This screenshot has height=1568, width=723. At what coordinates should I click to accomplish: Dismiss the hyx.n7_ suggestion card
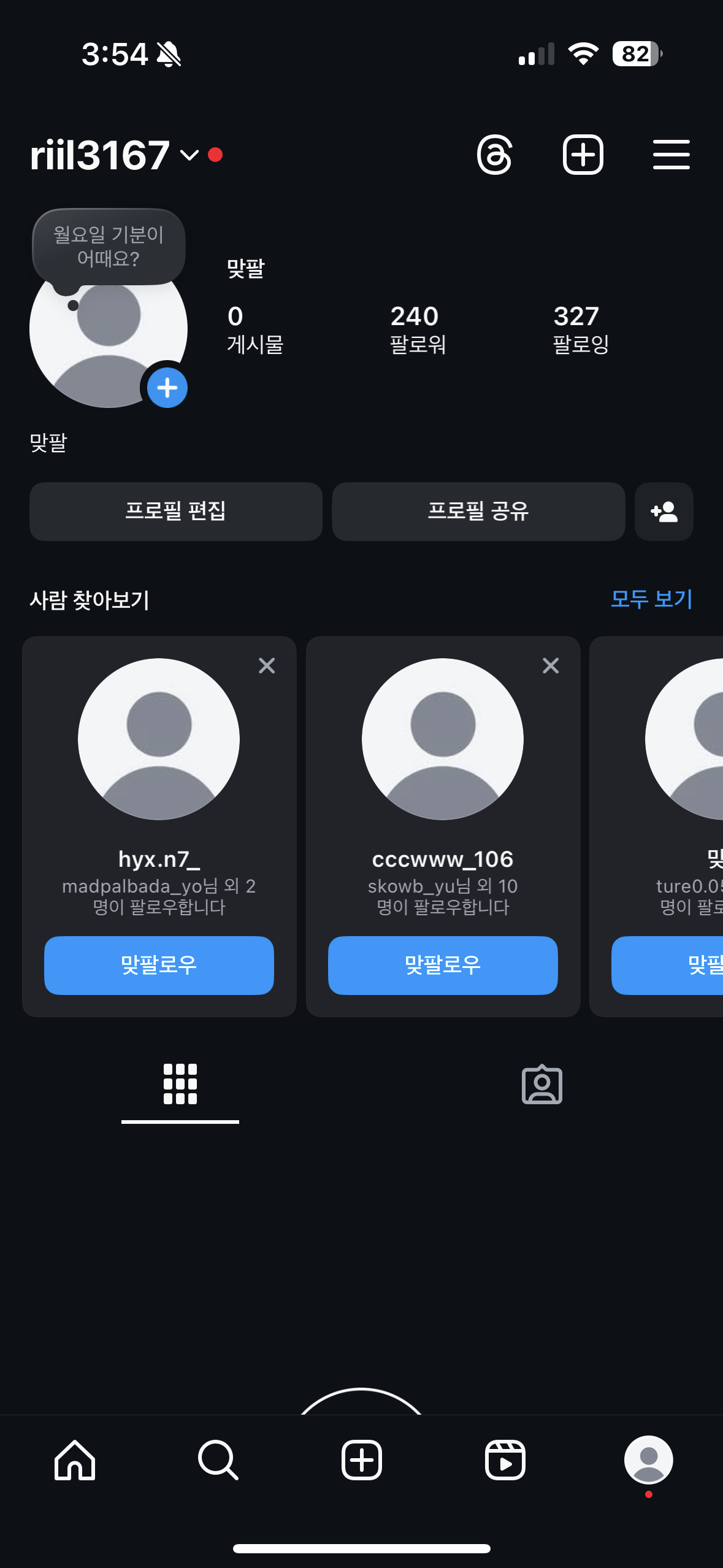[x=267, y=666]
